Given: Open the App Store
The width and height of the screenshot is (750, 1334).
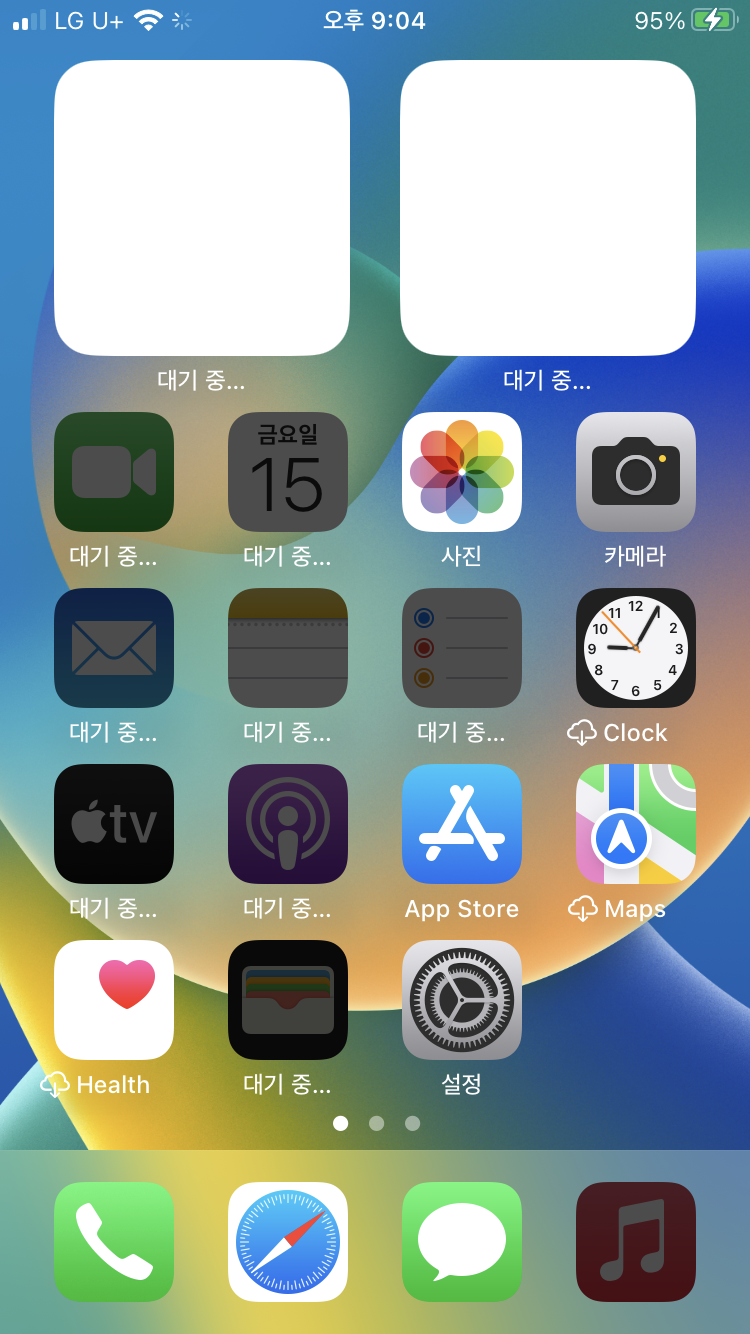Looking at the screenshot, I should [x=462, y=824].
